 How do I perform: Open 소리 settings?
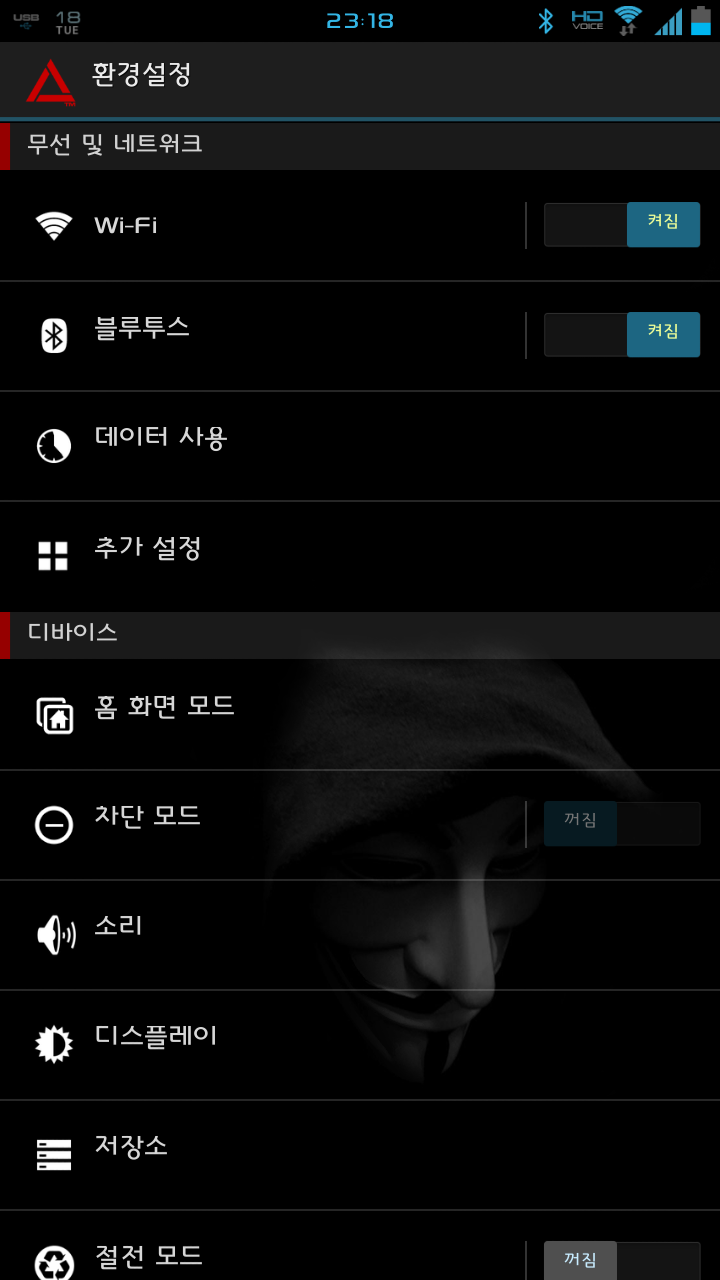click(360, 934)
